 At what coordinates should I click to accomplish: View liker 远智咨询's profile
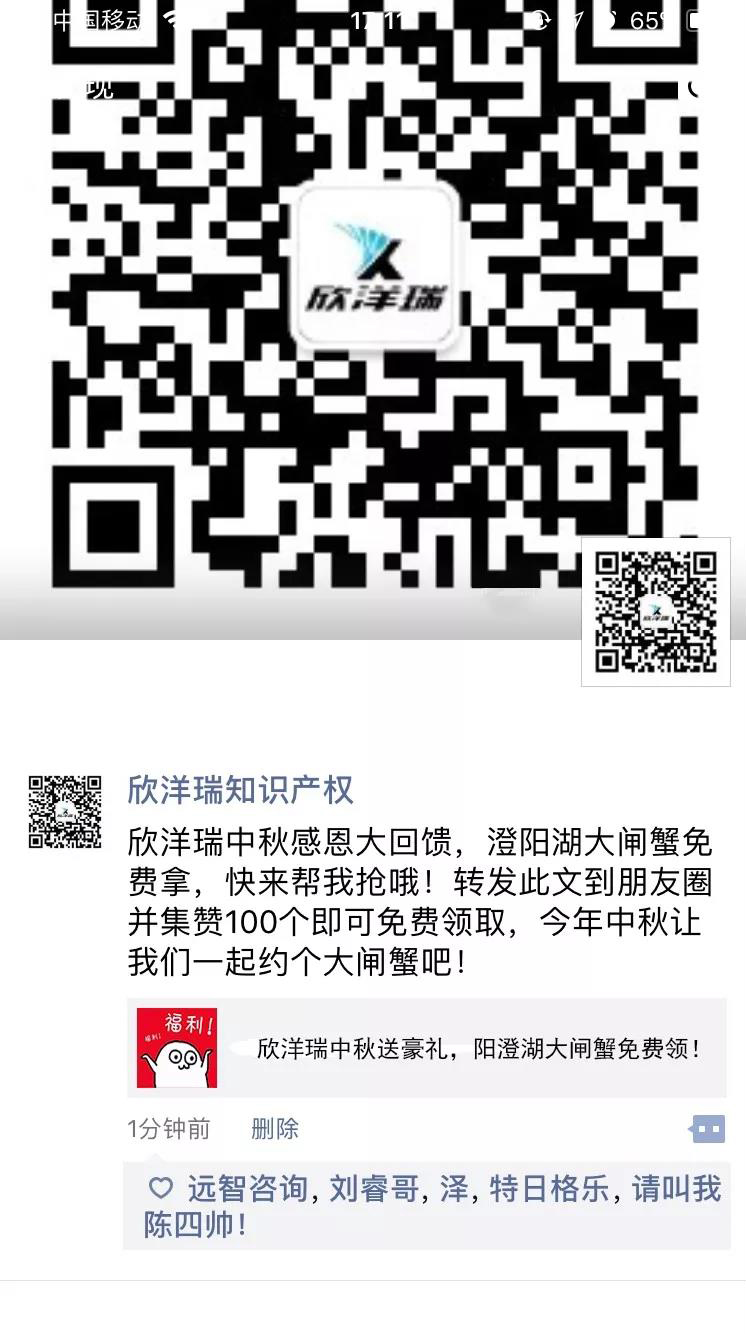click(x=247, y=1189)
